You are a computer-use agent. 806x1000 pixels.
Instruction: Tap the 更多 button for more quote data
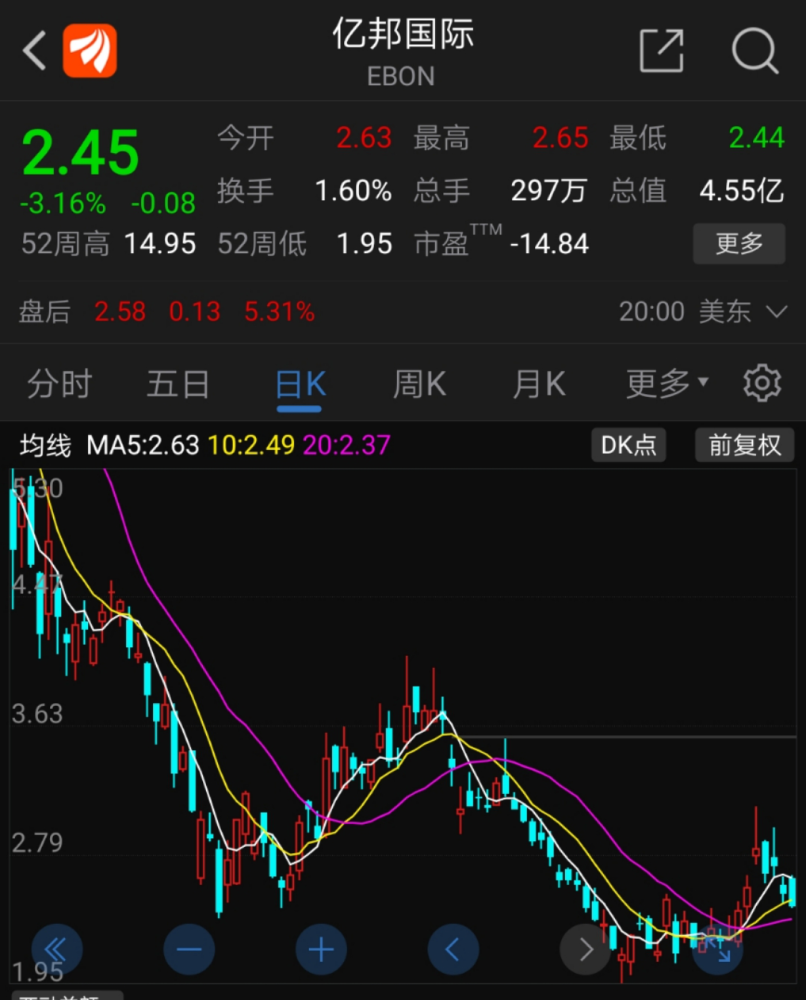pos(739,243)
